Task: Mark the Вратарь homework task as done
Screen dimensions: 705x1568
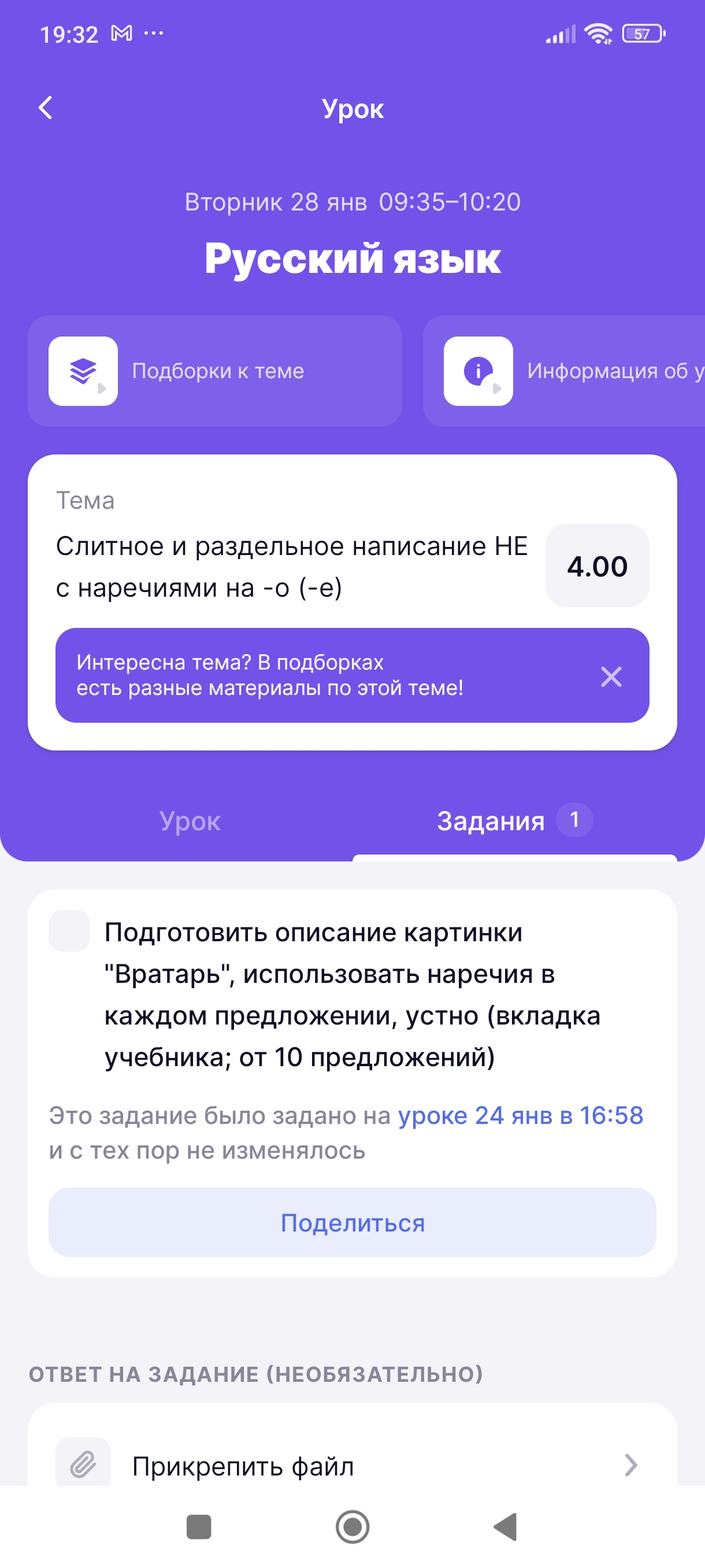Action: click(69, 931)
